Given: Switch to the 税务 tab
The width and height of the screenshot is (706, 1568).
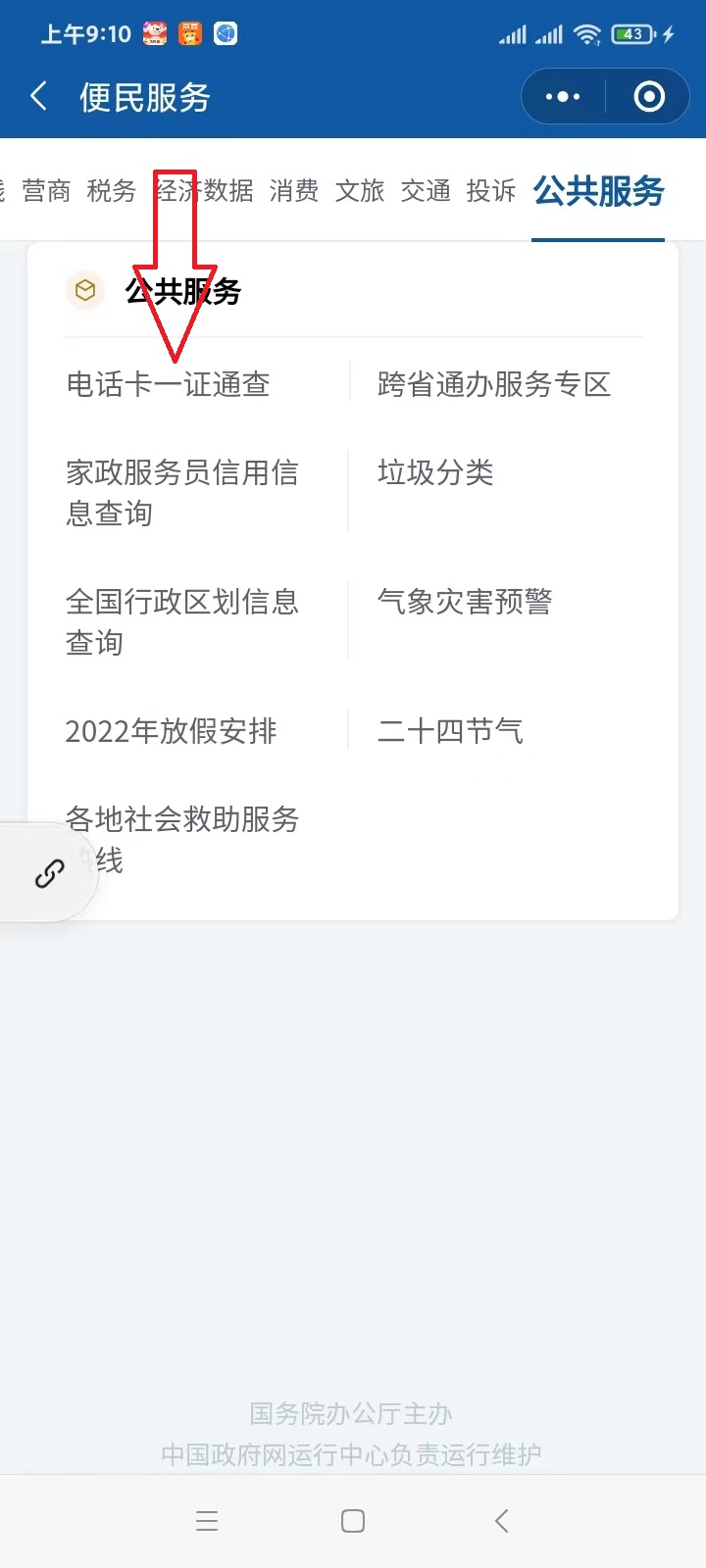Looking at the screenshot, I should [x=111, y=191].
